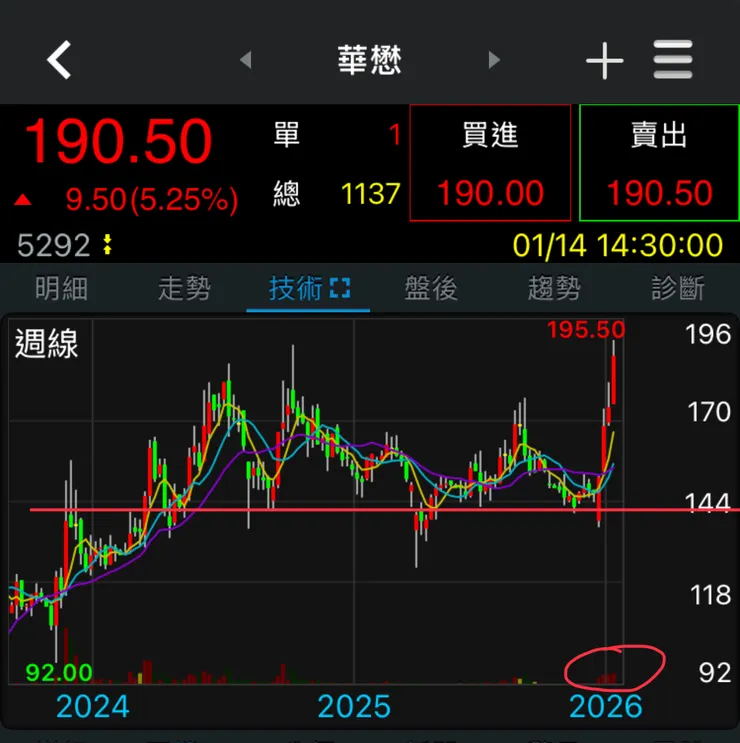
Task: Switch to the 明細 tab
Action: click(x=61, y=289)
